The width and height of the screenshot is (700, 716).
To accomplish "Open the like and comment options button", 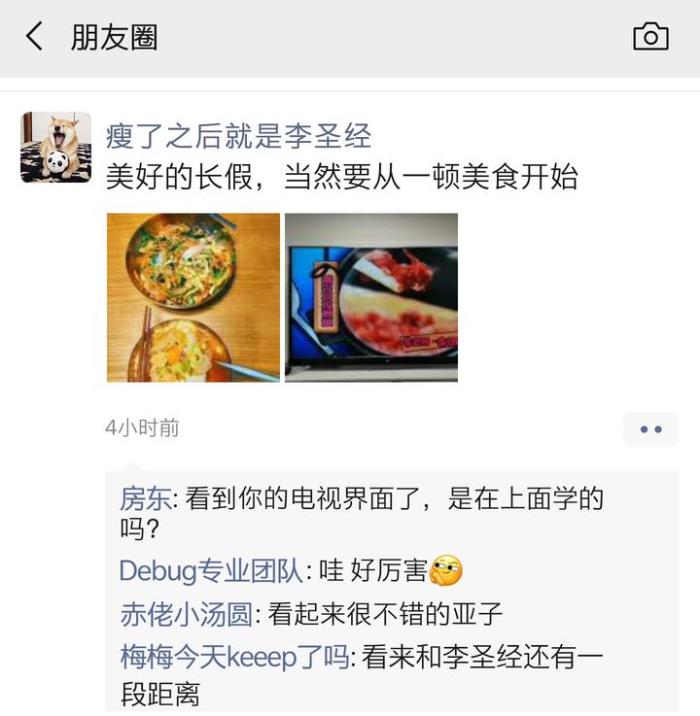I will click(x=650, y=429).
